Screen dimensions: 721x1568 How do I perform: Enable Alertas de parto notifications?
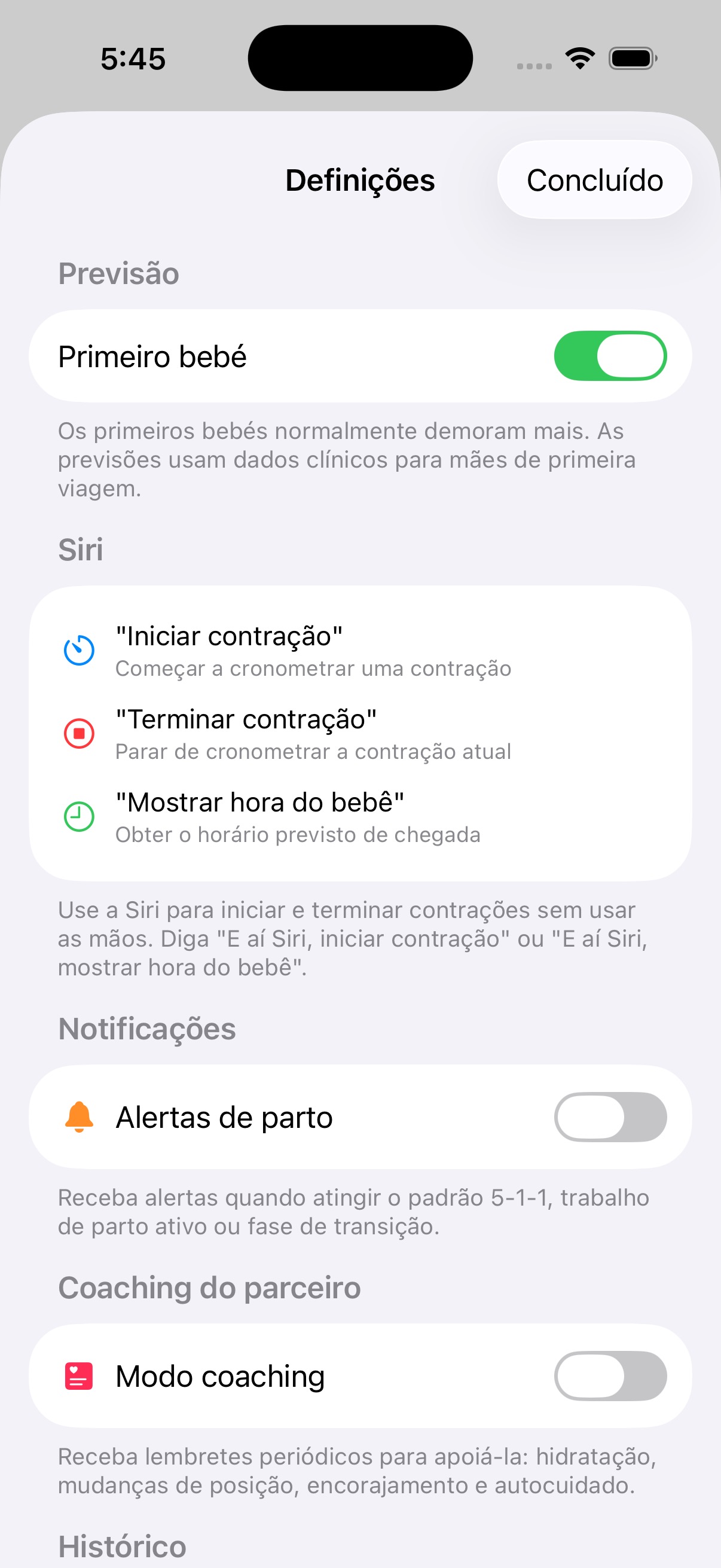click(x=610, y=1116)
